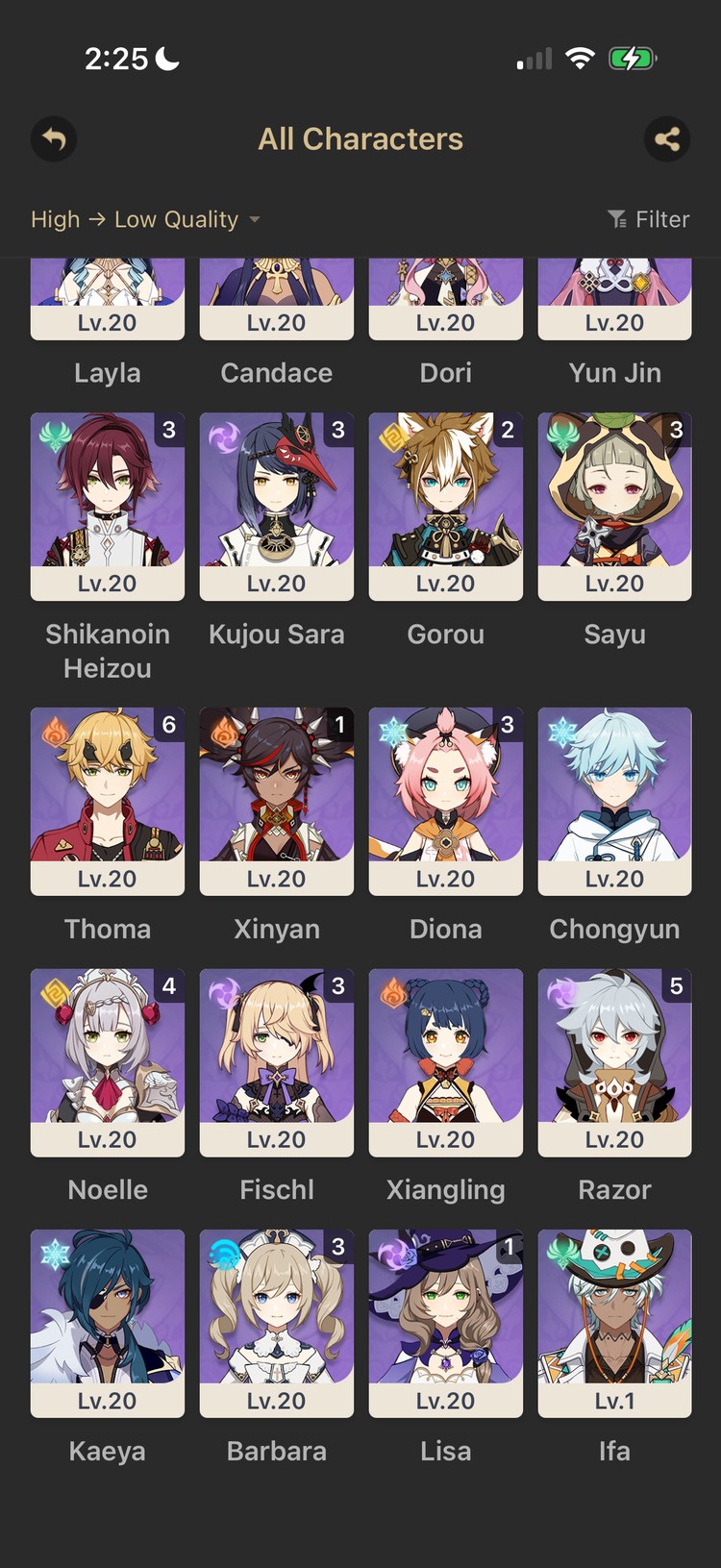The image size is (721, 1568).
Task: Open the Chongyun character card
Action: (615, 802)
